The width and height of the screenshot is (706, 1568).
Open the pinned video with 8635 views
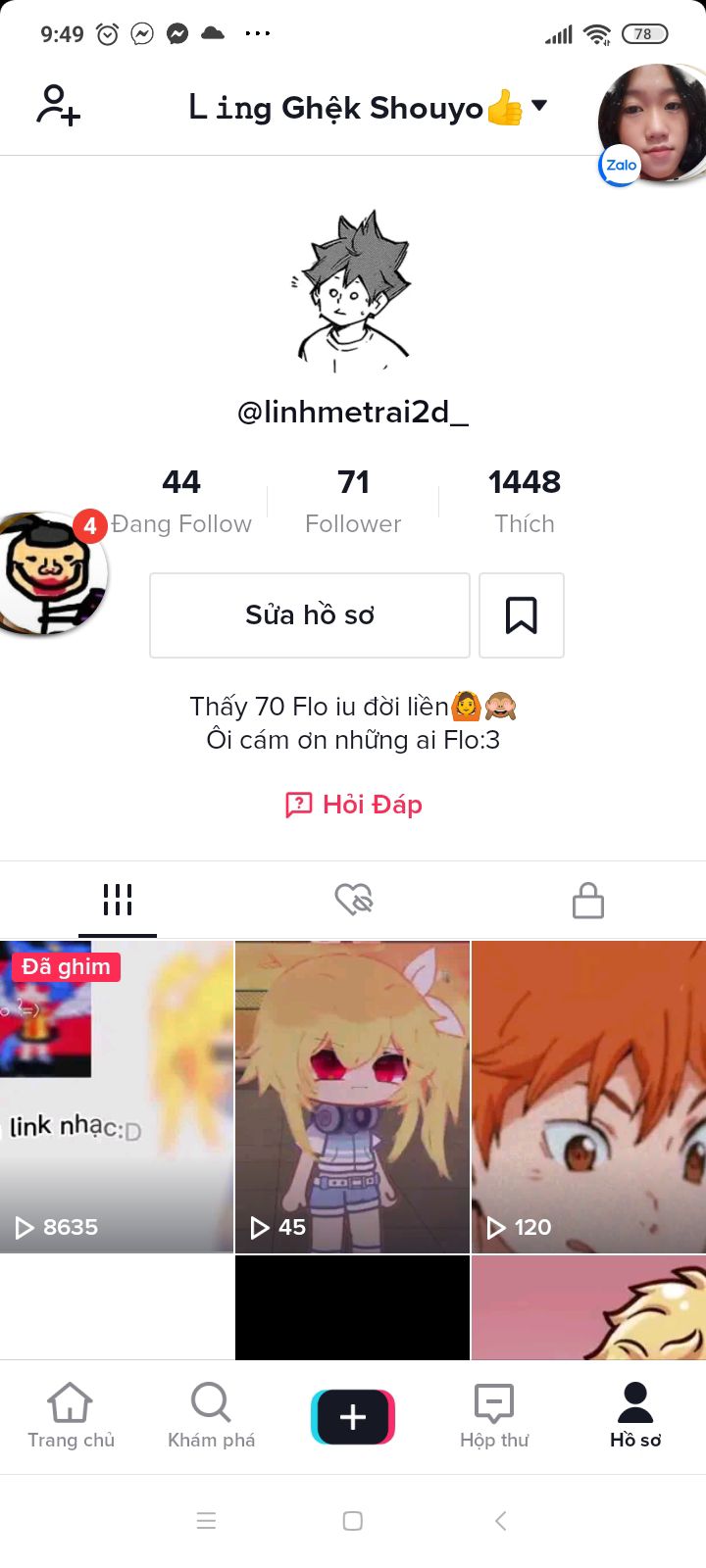[117, 1097]
